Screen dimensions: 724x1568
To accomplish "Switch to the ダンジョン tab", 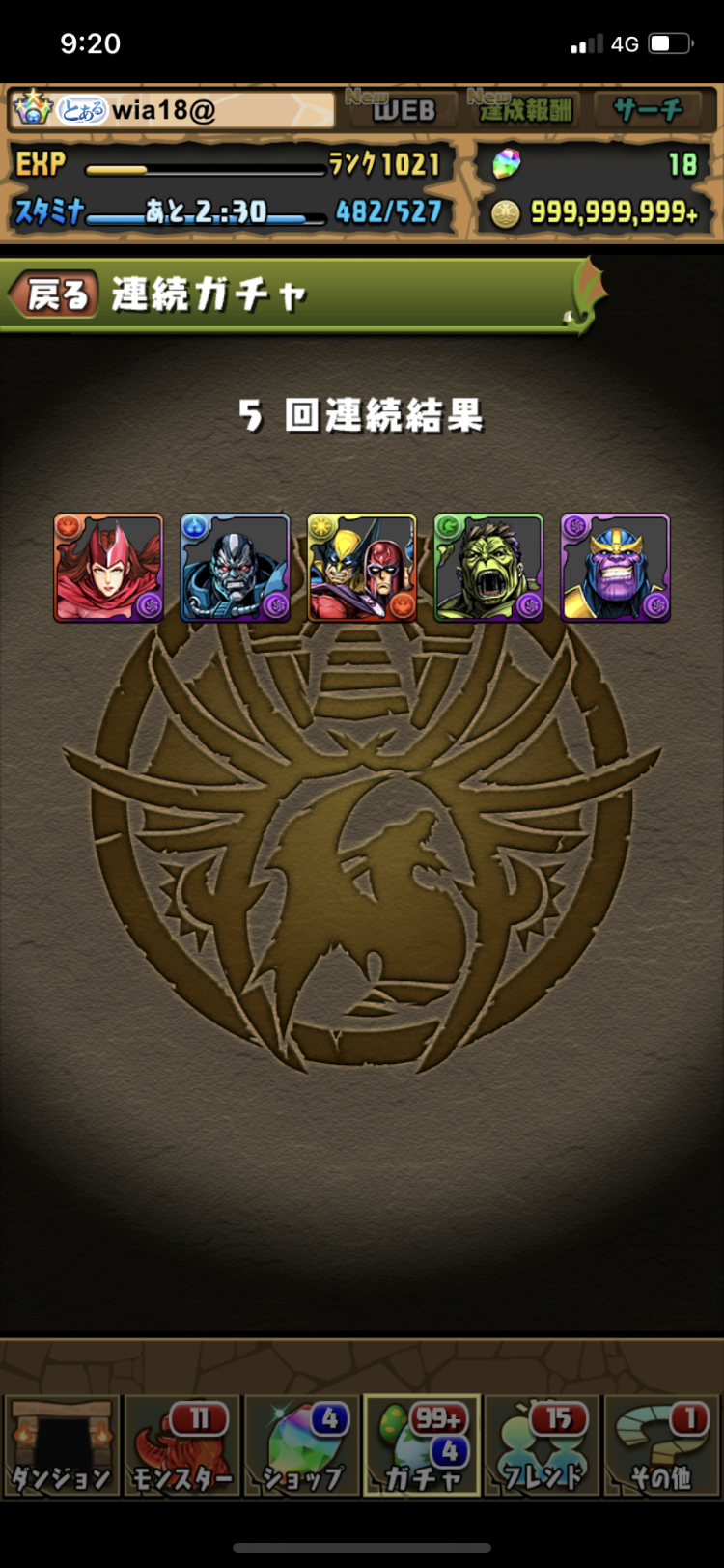I will pos(62,1445).
